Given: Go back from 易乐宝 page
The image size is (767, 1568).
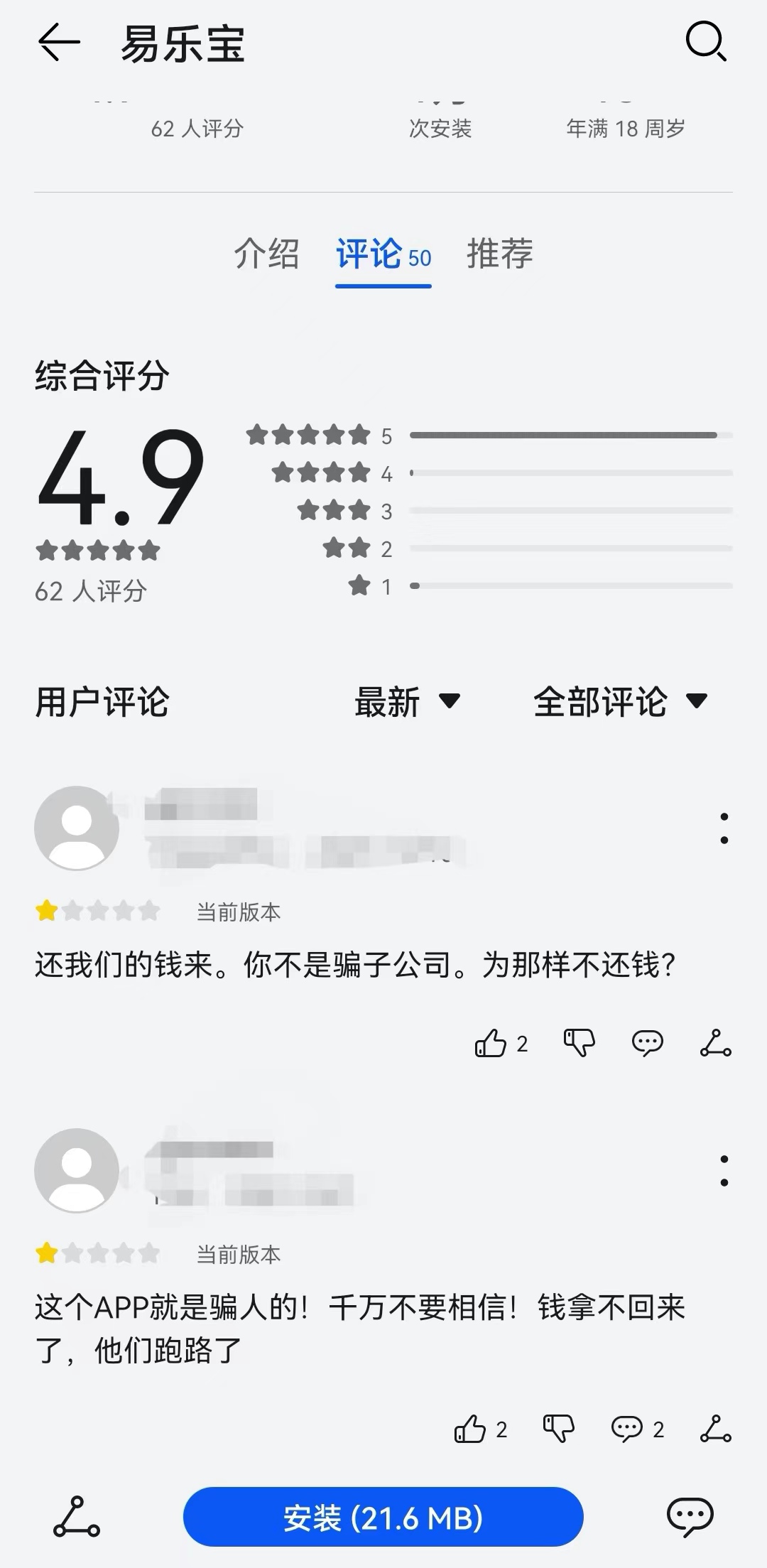Looking at the screenshot, I should 58,43.
